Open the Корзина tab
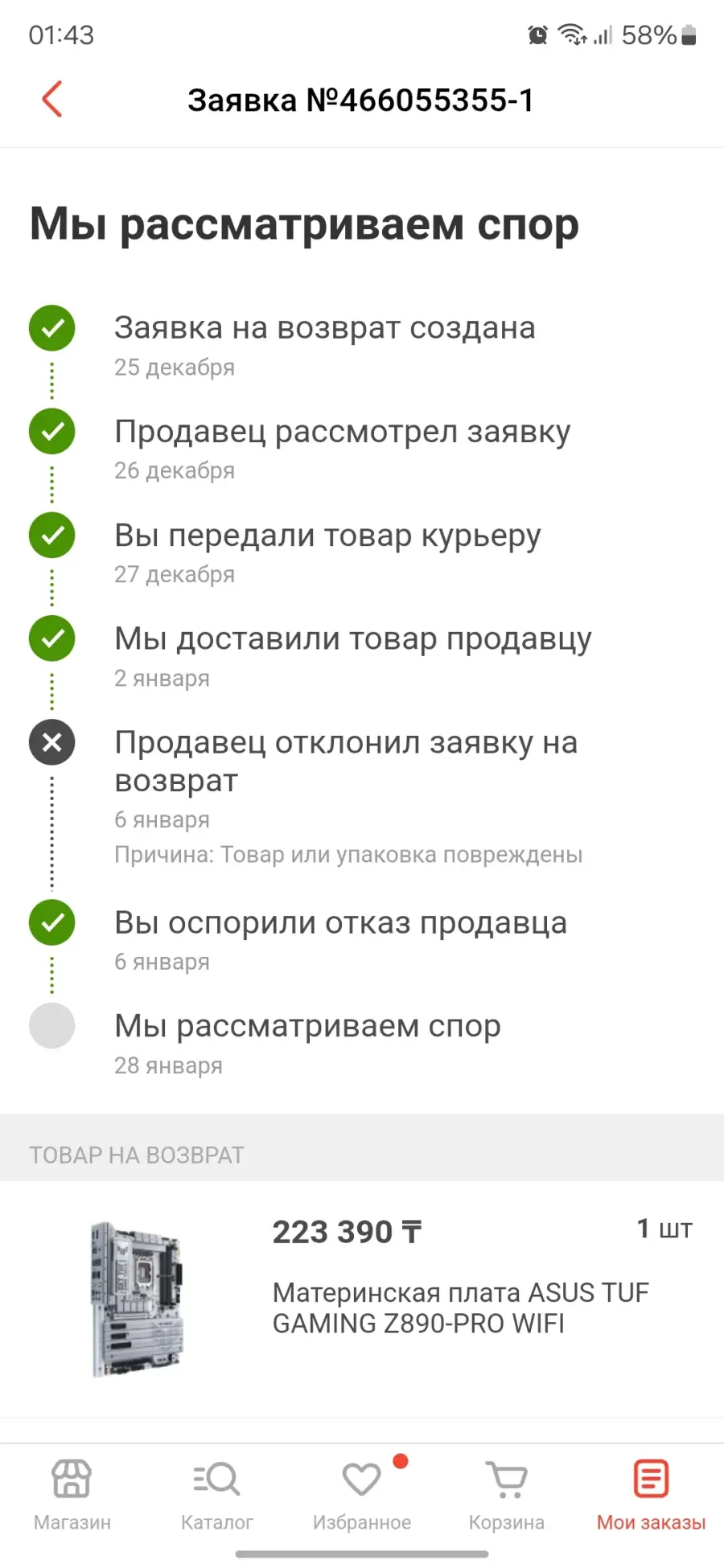 507,1494
